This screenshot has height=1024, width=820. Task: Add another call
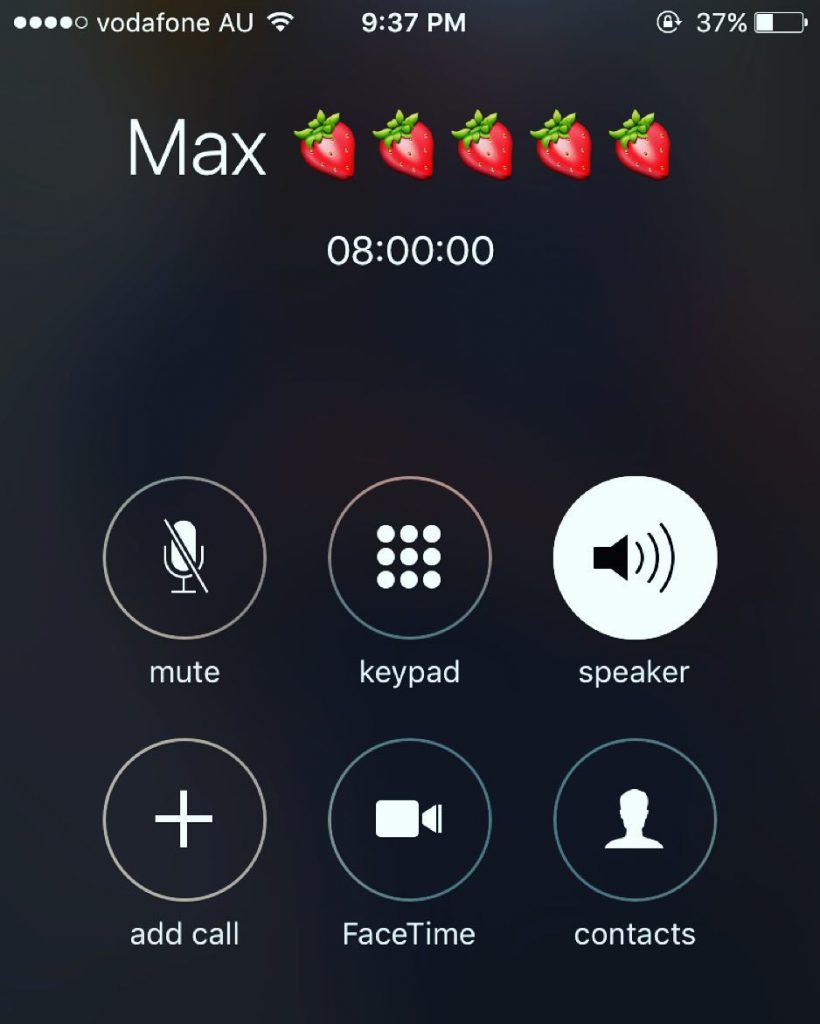[x=185, y=820]
